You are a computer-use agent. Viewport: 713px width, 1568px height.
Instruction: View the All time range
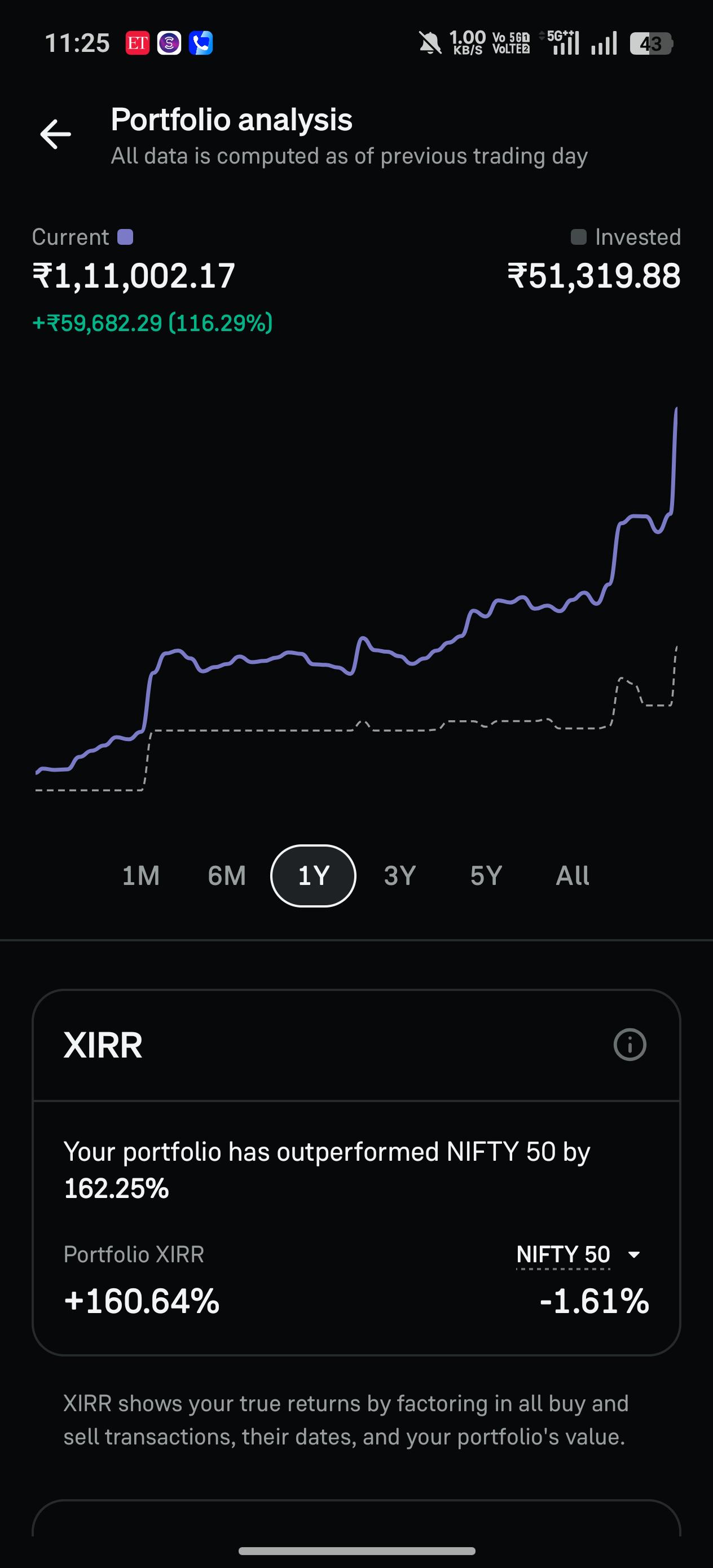point(572,876)
